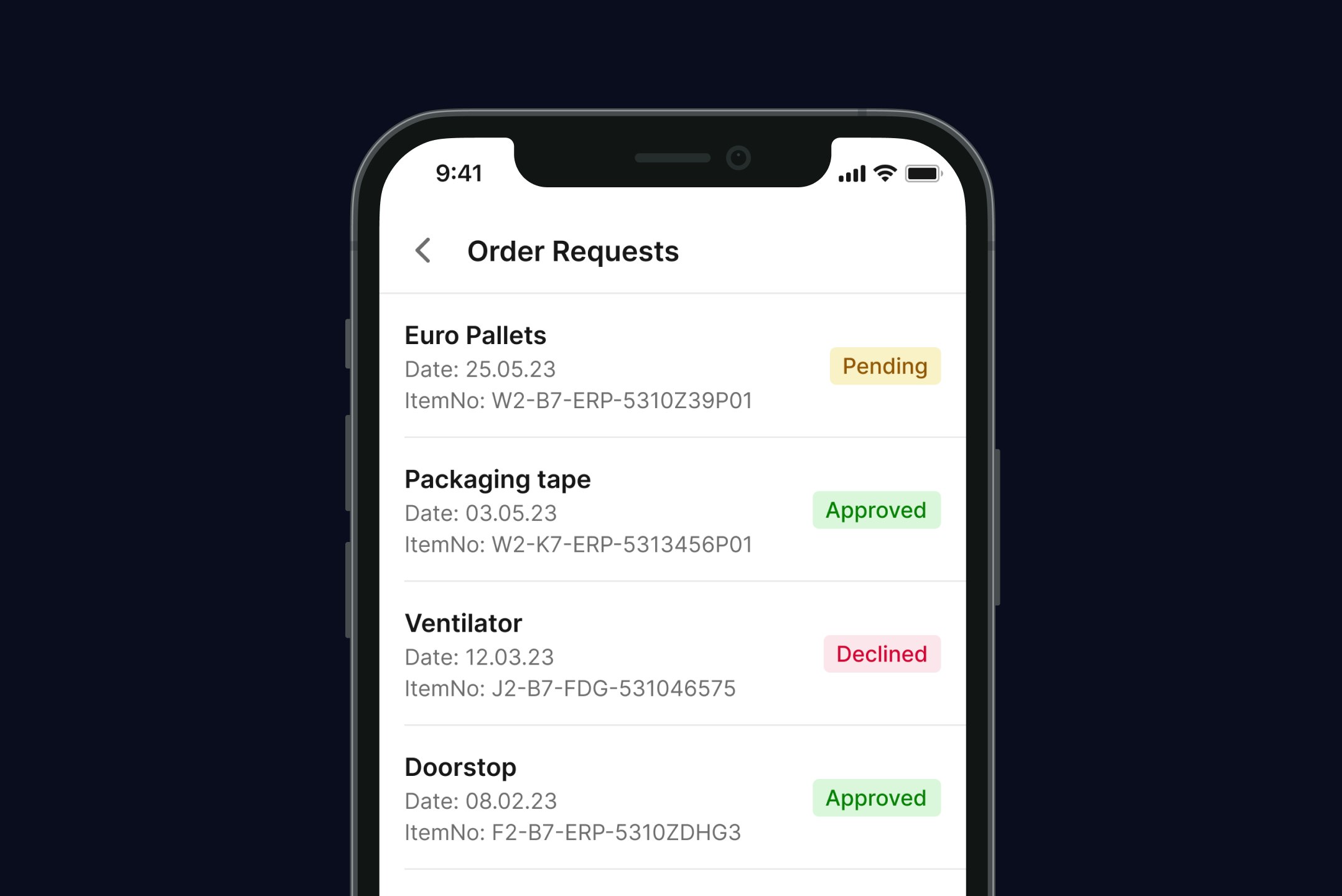Image resolution: width=1342 pixels, height=896 pixels.
Task: View the Ventilator order request
Action: tap(579, 655)
